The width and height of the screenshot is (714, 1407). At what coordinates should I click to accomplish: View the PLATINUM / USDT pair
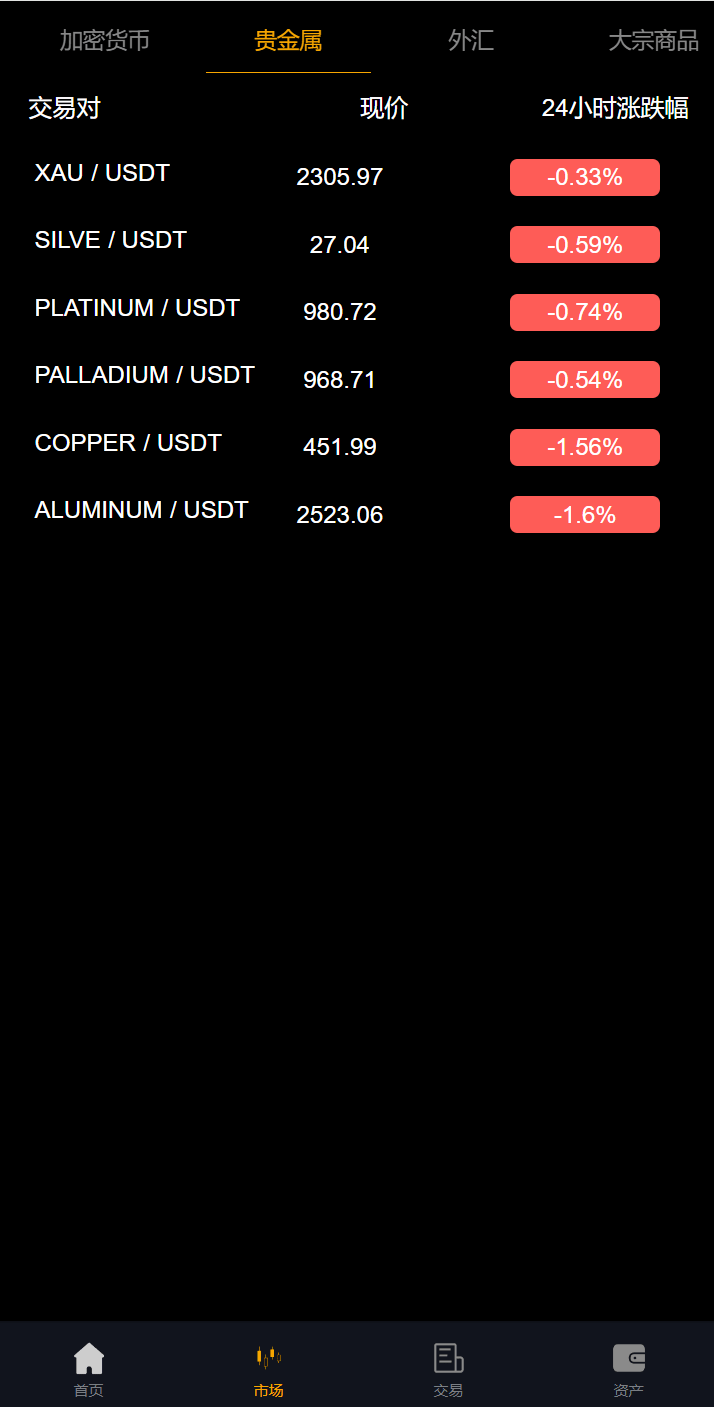pyautogui.click(x=137, y=309)
